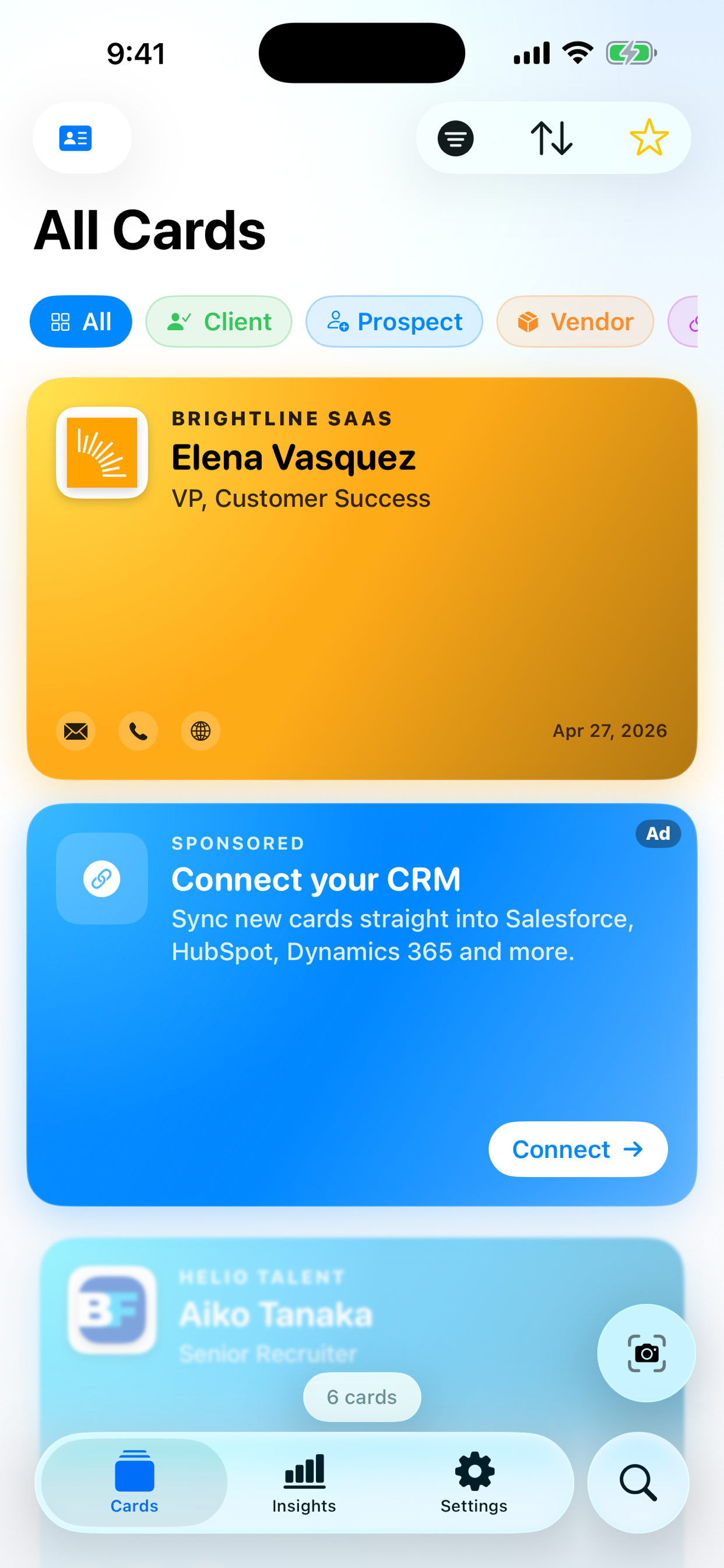Tap the Ad badge on the sponsored card
The height and width of the screenshot is (1568, 724).
pos(658,834)
